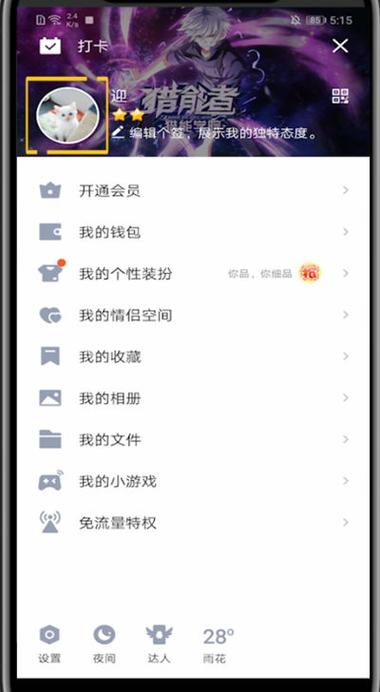Open 我的收藏 favorites

point(193,357)
